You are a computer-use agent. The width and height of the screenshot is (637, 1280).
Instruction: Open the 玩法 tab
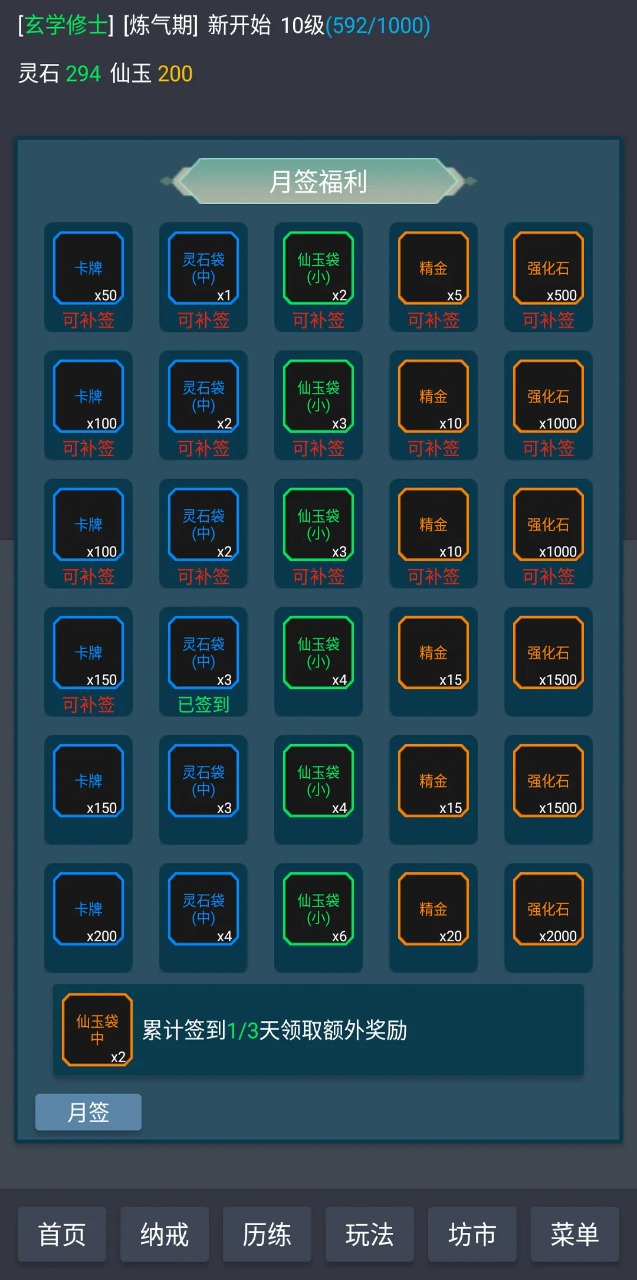(x=370, y=1234)
